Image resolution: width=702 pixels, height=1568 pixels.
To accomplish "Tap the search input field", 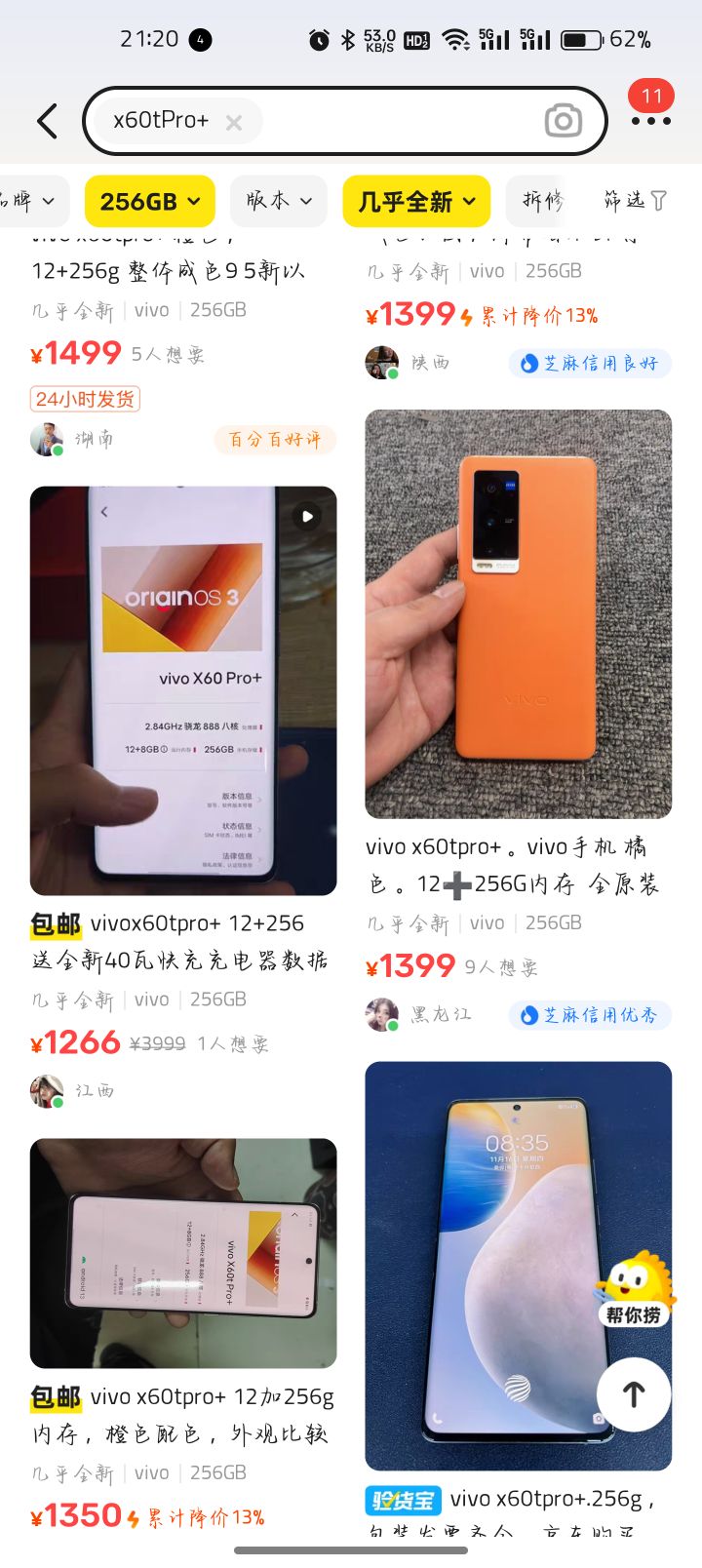I will point(390,121).
